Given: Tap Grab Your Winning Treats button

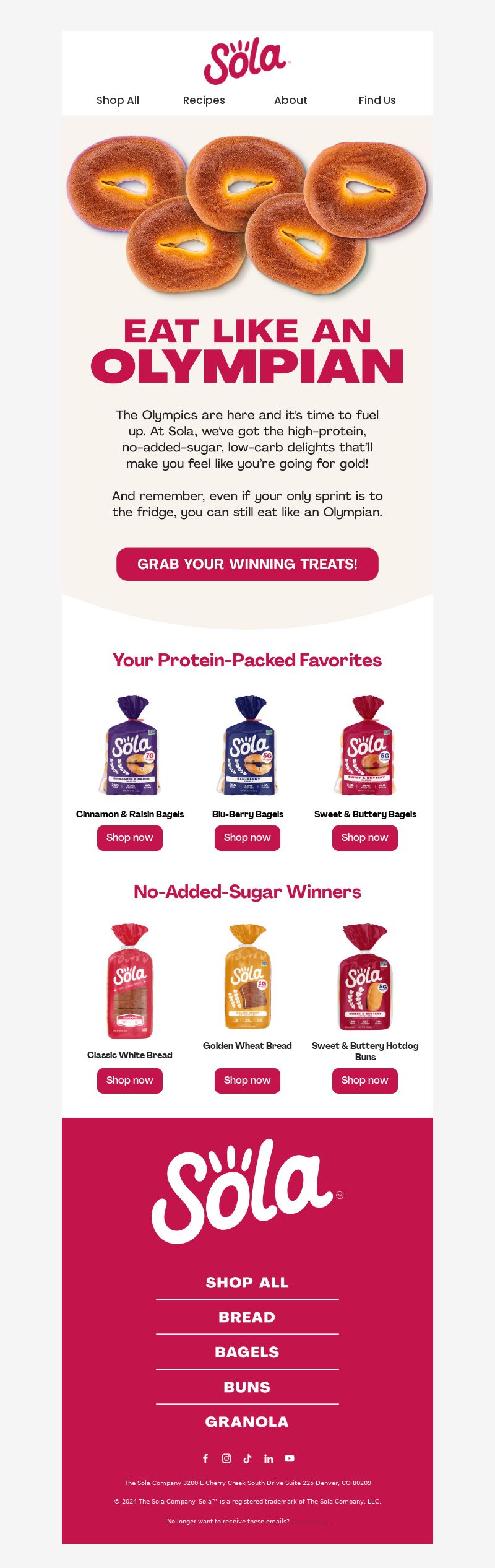Looking at the screenshot, I should (247, 564).
